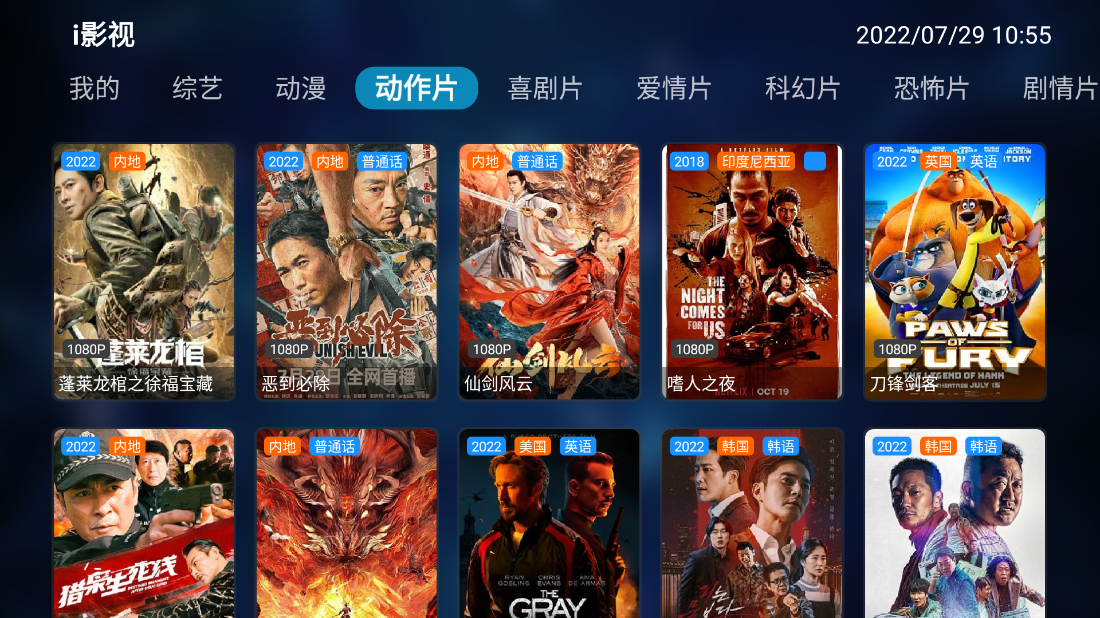Screen dimensions: 1100x618
Task: Switch to the 我的 tab
Action: pyautogui.click(x=95, y=88)
